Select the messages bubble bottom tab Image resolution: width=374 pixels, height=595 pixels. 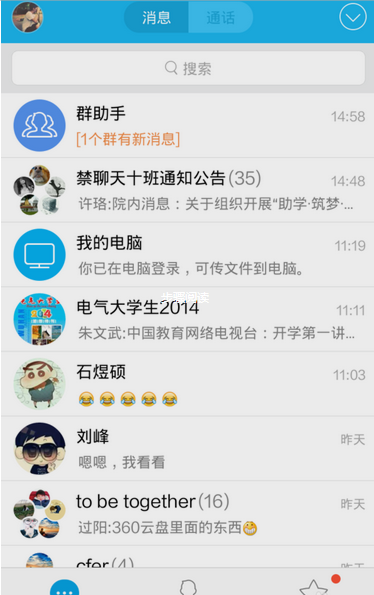click(x=64, y=587)
